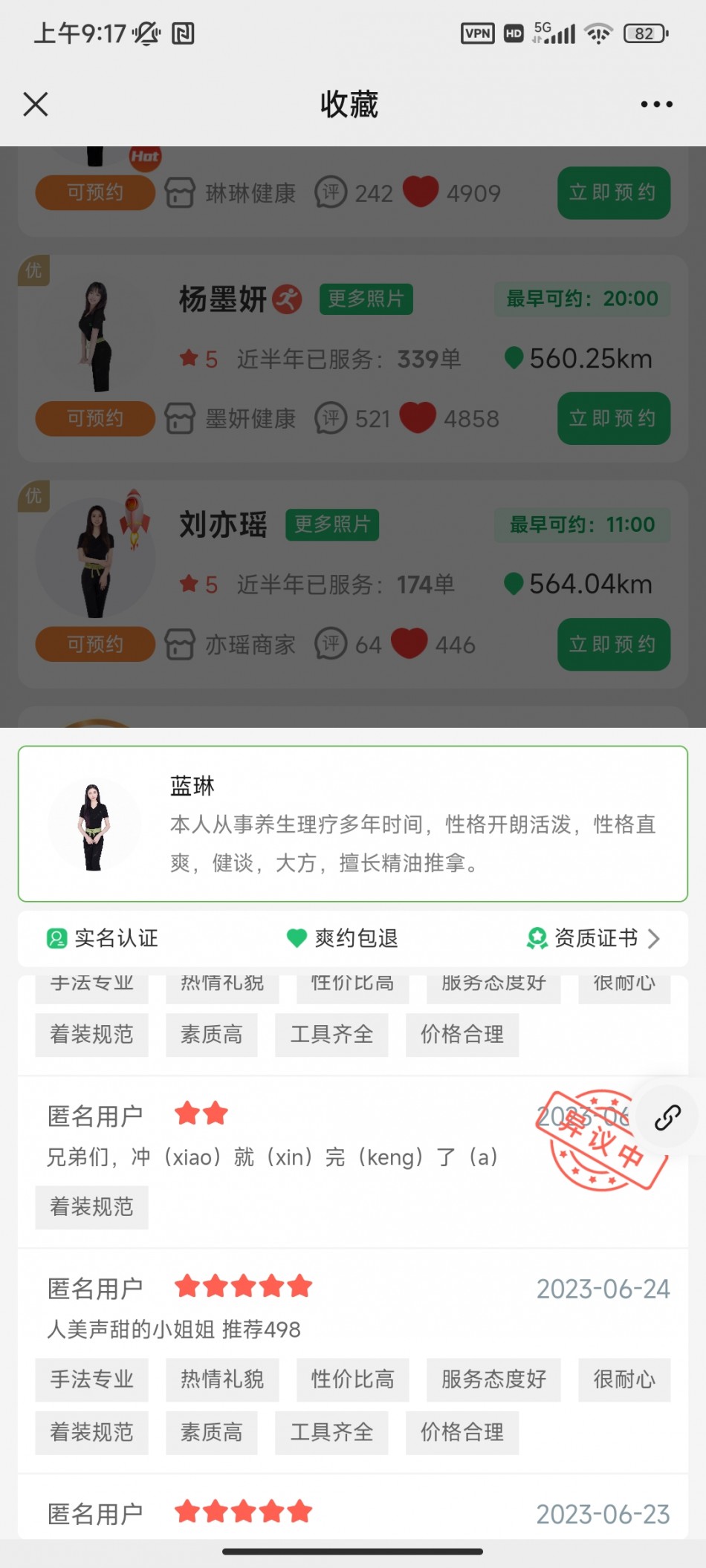View more photos of 杨墨妍

366,299
